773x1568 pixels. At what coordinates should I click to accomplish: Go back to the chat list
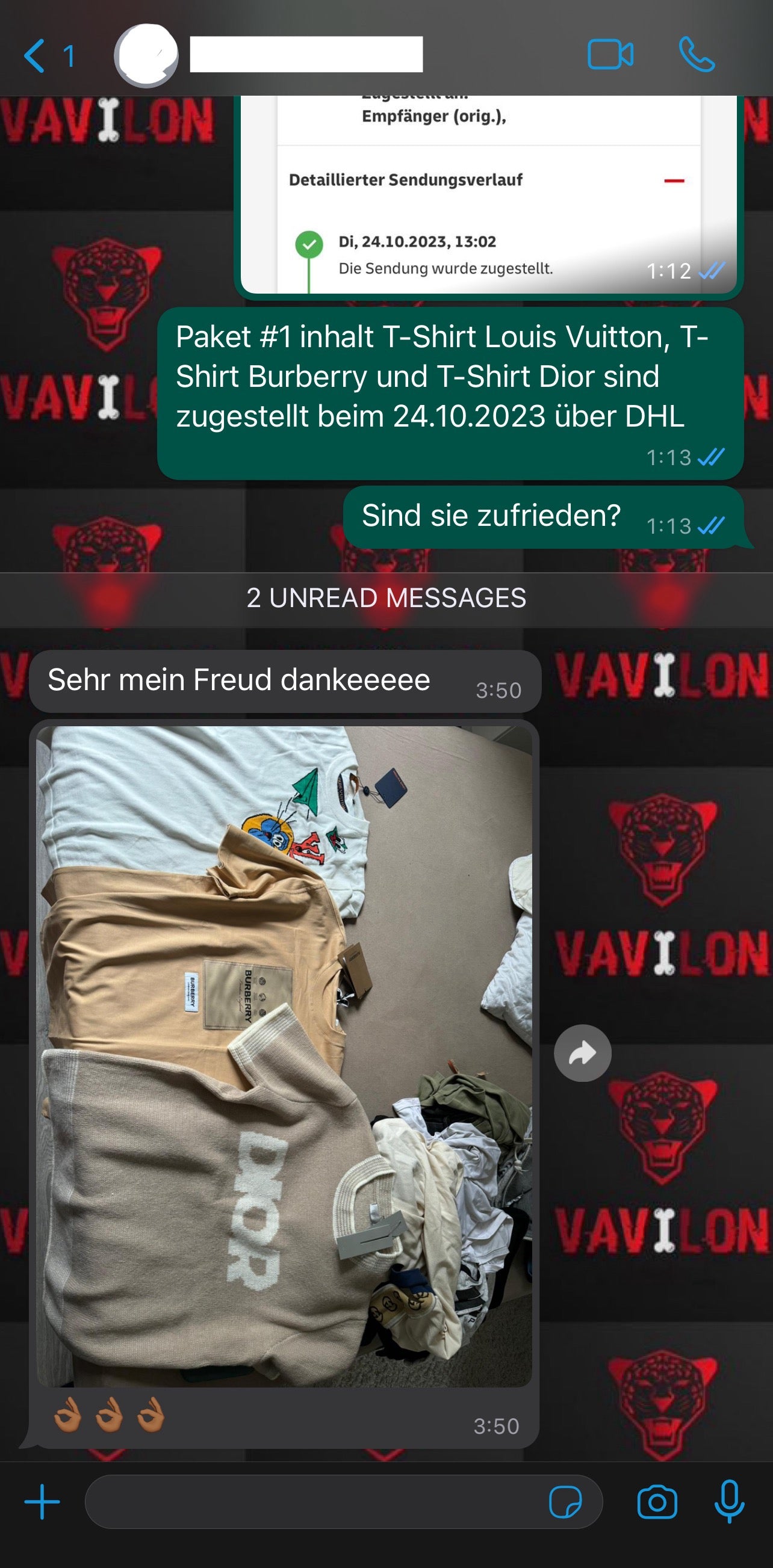click(36, 56)
